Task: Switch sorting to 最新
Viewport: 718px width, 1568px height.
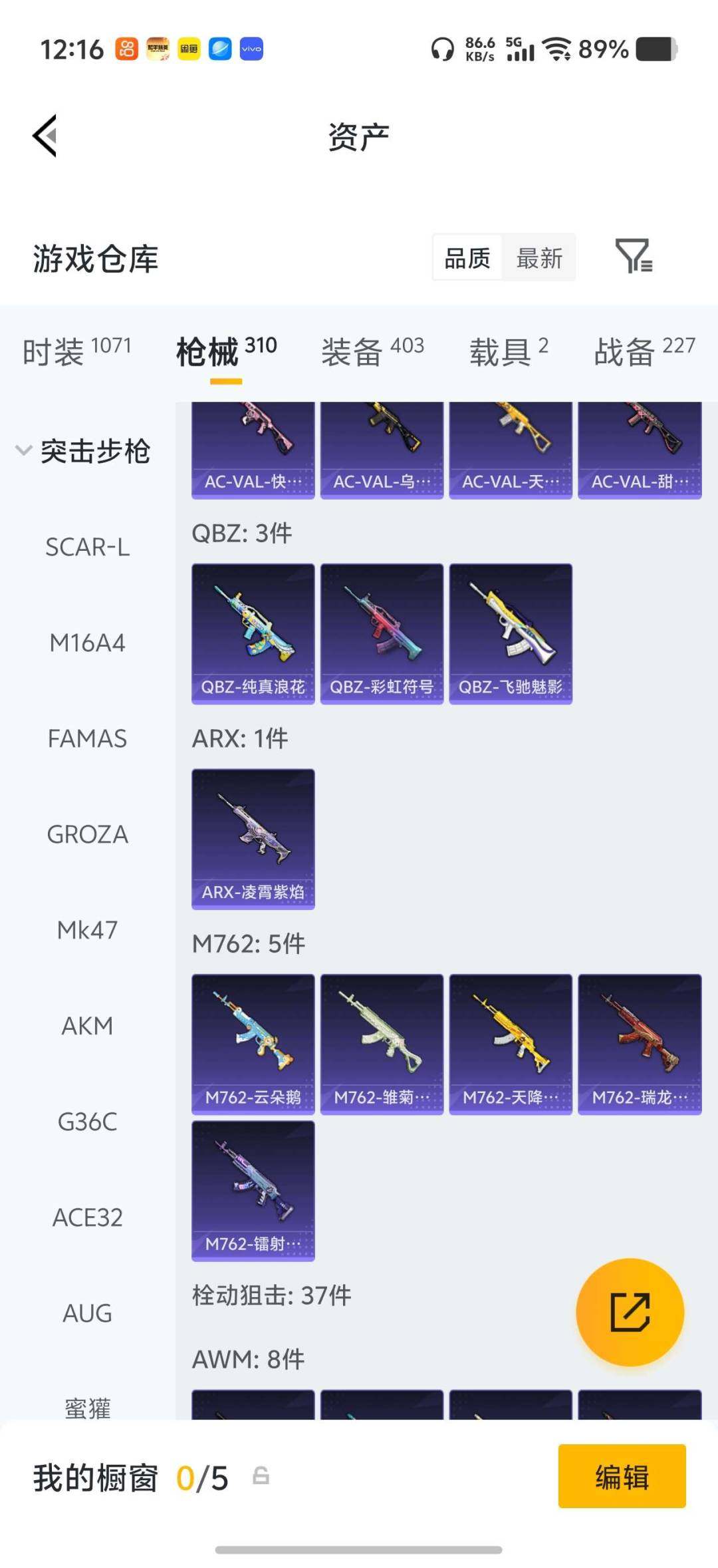Action: coord(540,258)
